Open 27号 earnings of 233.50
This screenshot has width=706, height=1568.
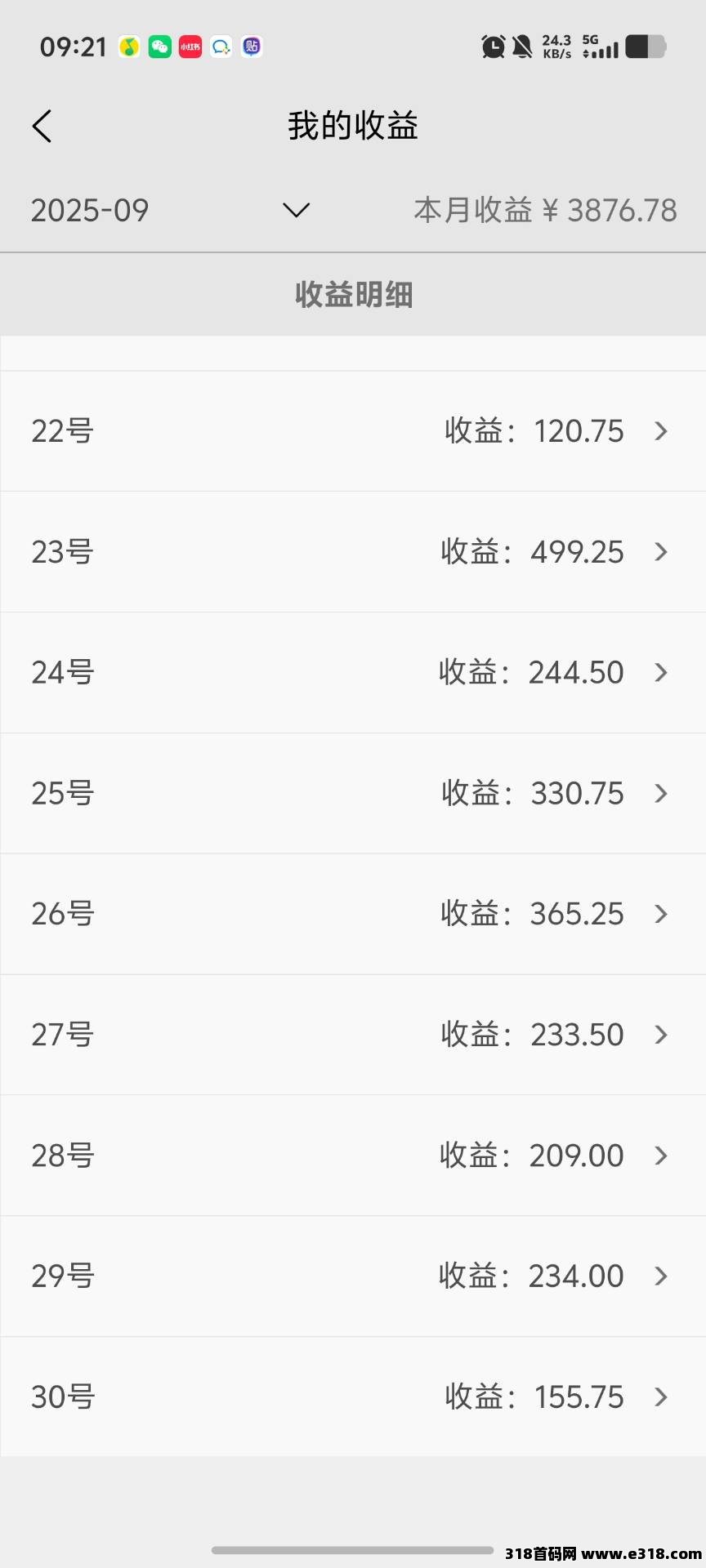click(353, 1035)
